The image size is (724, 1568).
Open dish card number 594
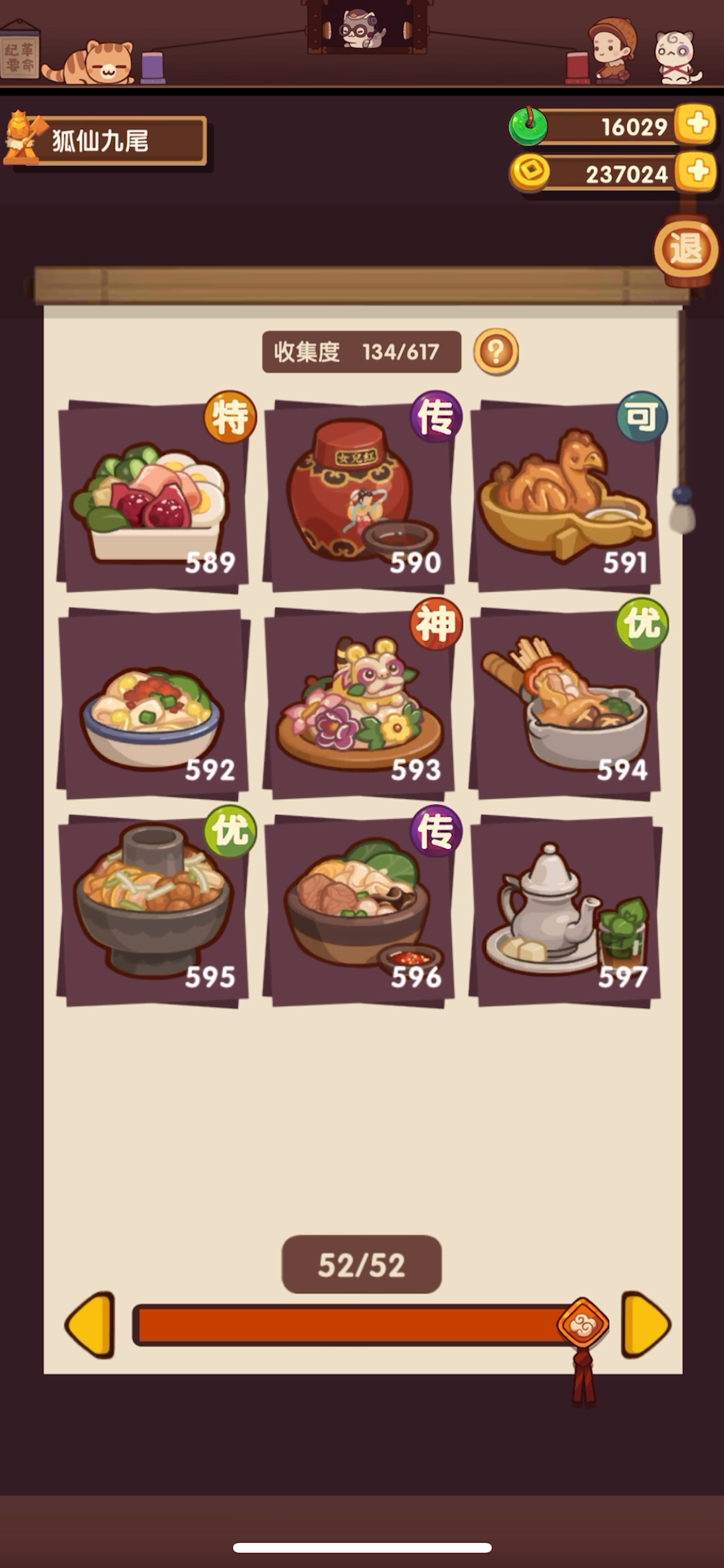pyautogui.click(x=565, y=702)
